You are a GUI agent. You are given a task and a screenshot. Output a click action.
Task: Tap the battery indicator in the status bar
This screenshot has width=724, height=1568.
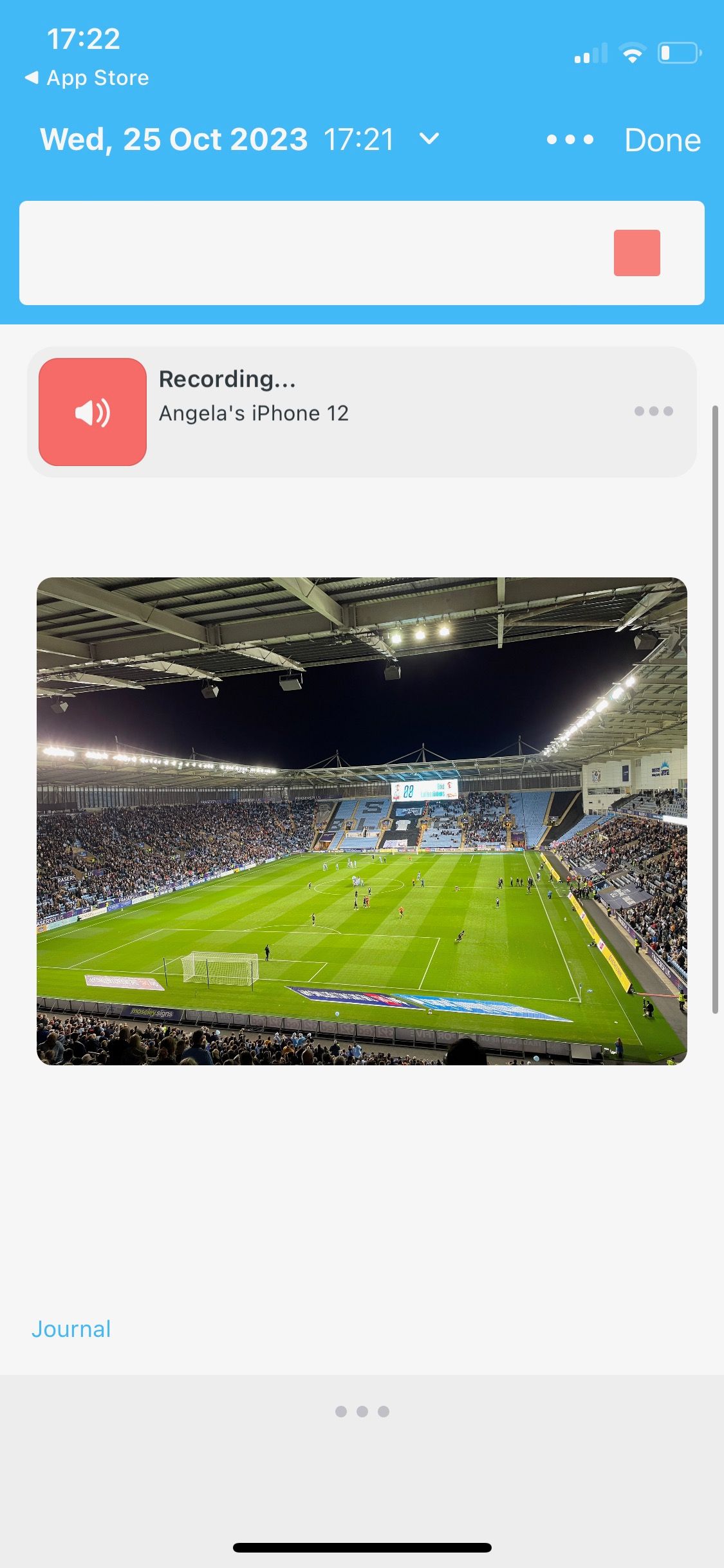(679, 54)
